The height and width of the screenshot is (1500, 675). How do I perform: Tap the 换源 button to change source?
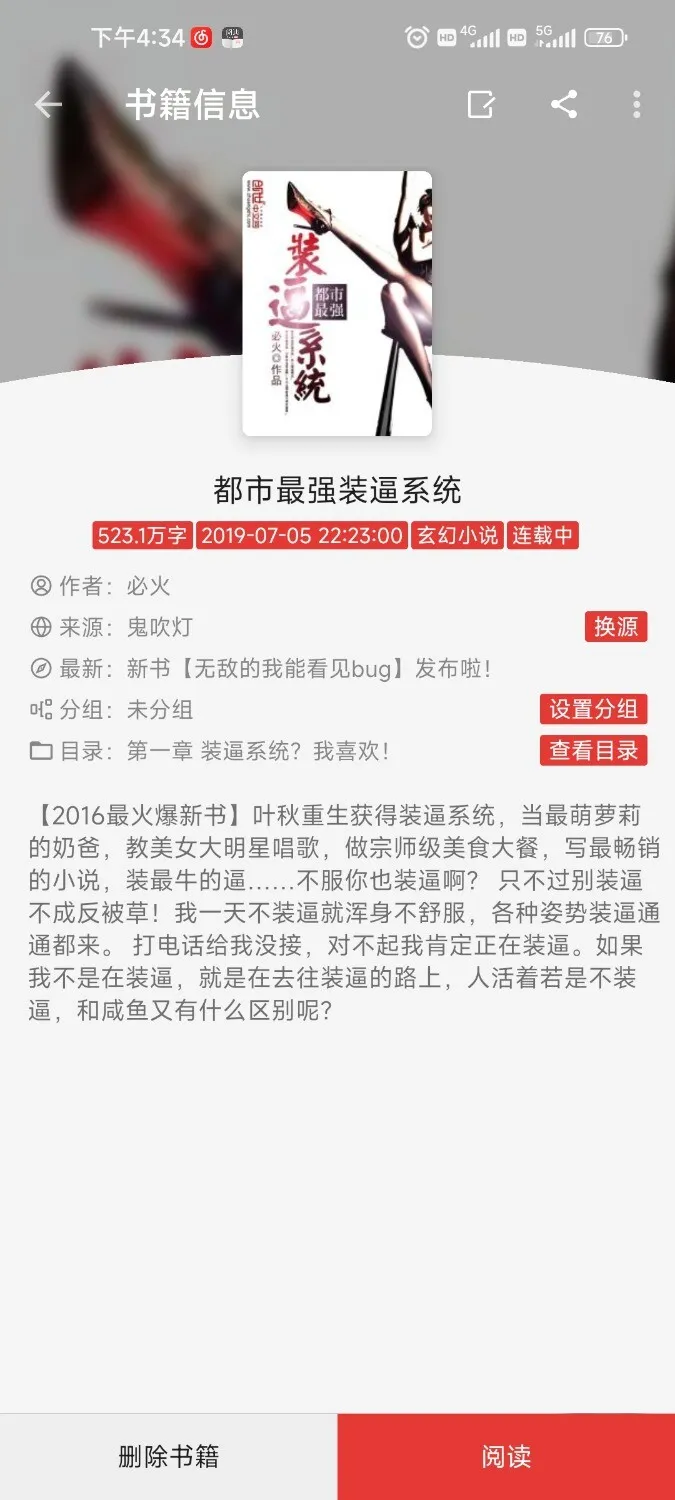coord(615,627)
